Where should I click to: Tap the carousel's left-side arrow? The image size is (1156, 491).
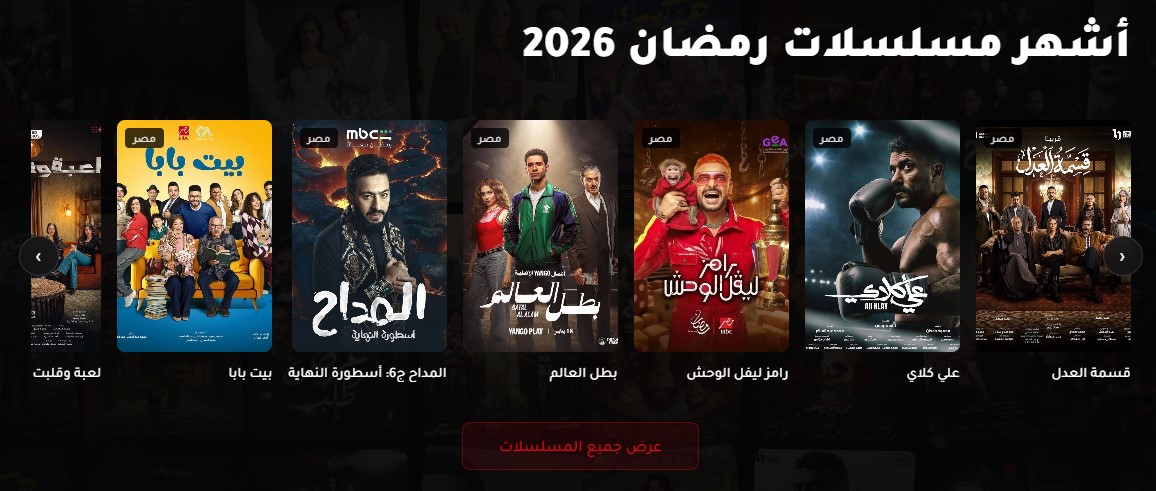38,257
